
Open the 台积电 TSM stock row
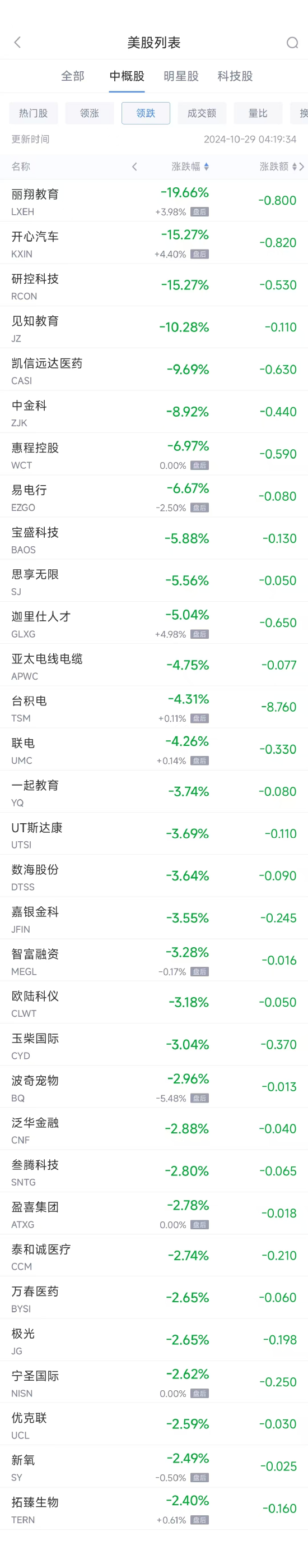153,707
